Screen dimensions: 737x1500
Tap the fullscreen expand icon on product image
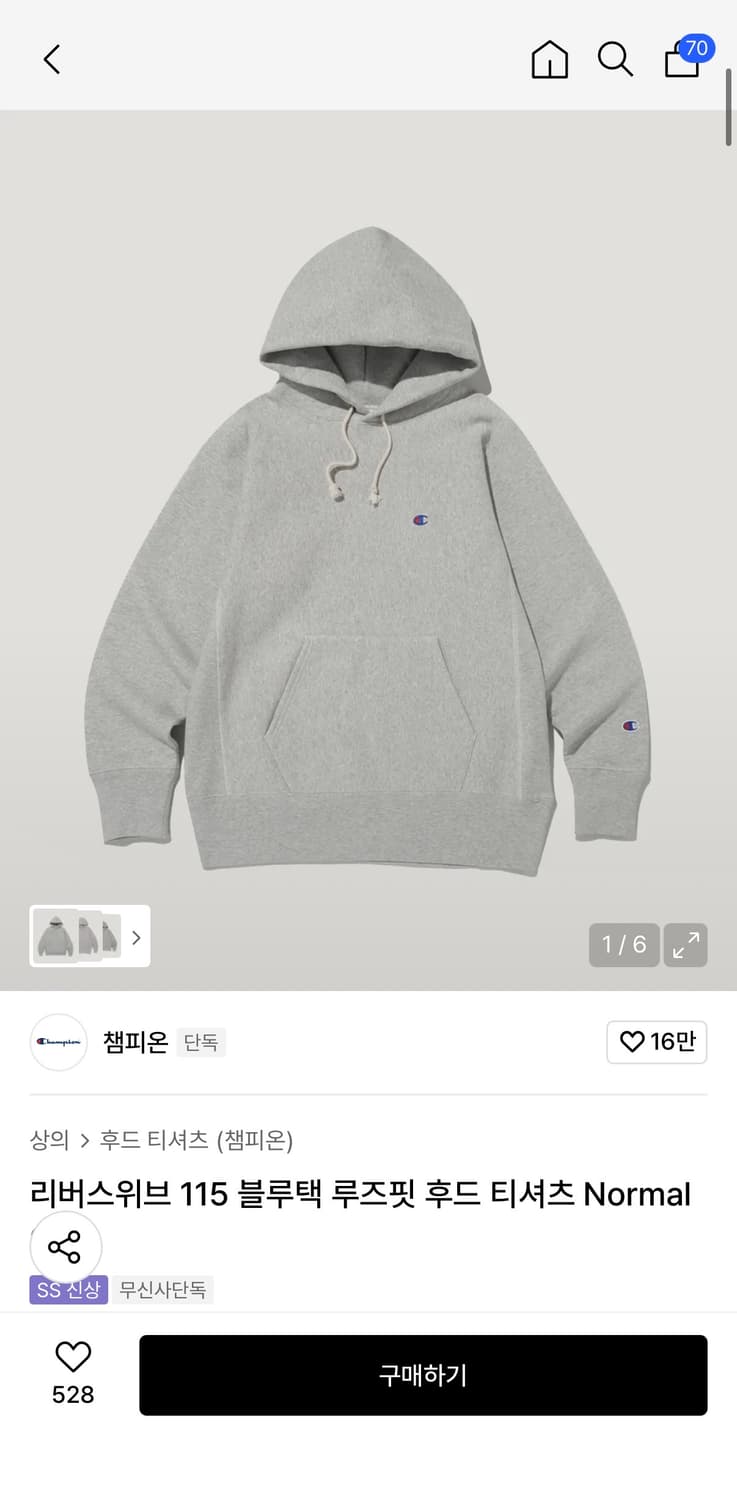pos(686,944)
